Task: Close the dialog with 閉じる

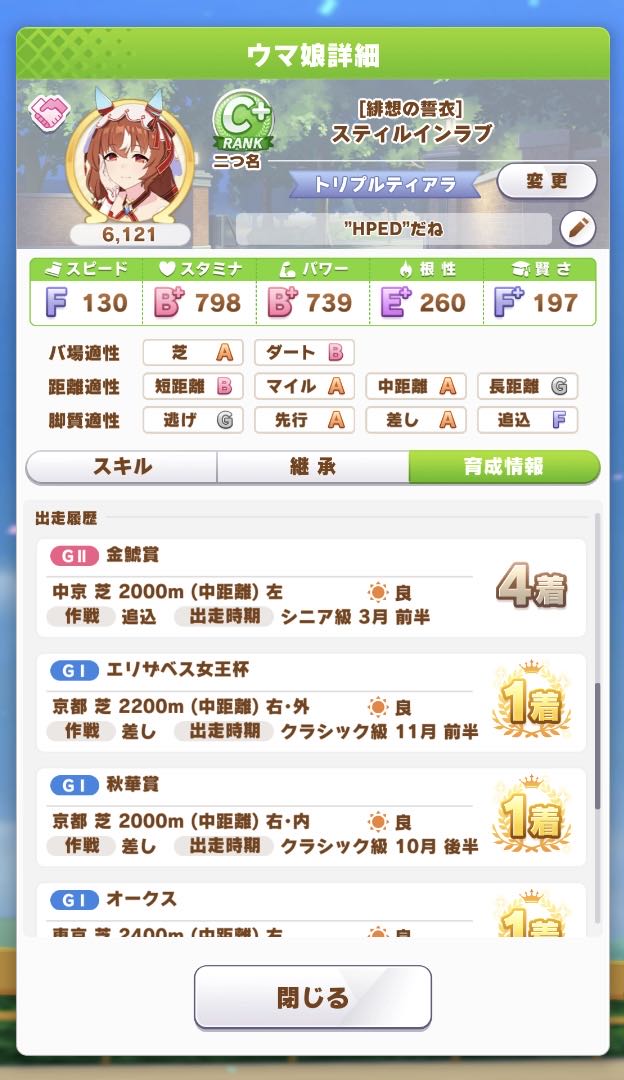Action: [313, 997]
